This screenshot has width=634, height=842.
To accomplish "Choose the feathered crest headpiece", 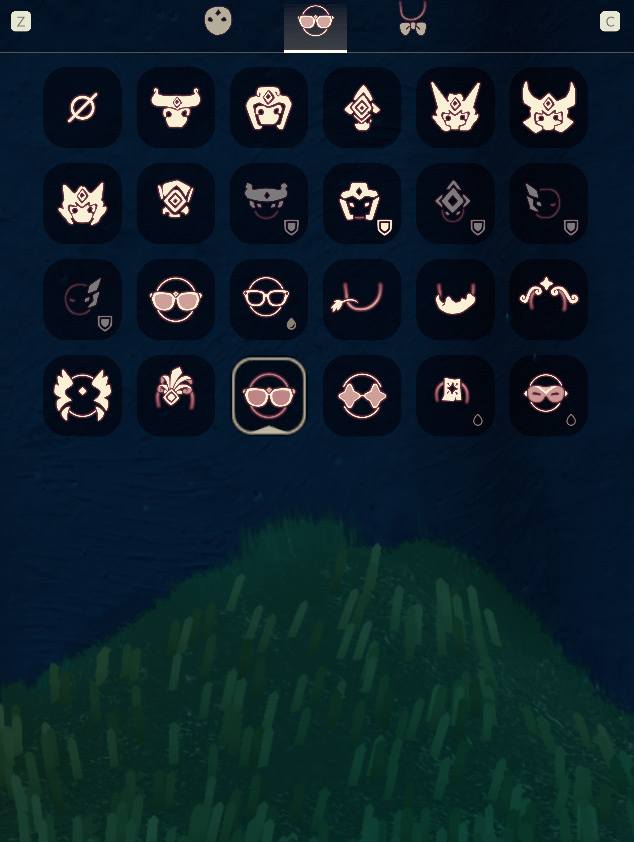I will coord(175,395).
